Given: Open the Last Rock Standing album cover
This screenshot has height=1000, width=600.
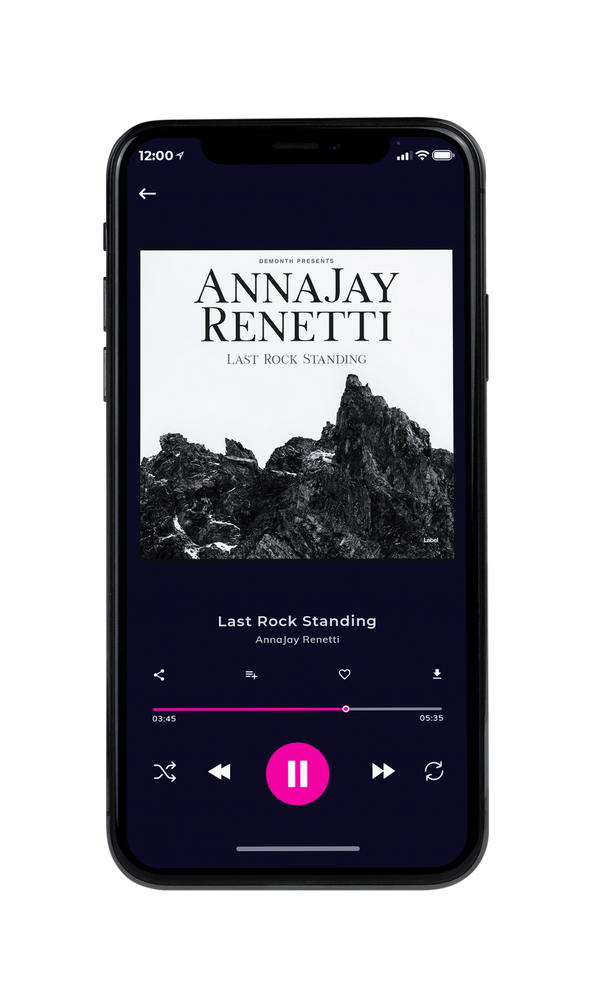Looking at the screenshot, I should coord(297,404).
